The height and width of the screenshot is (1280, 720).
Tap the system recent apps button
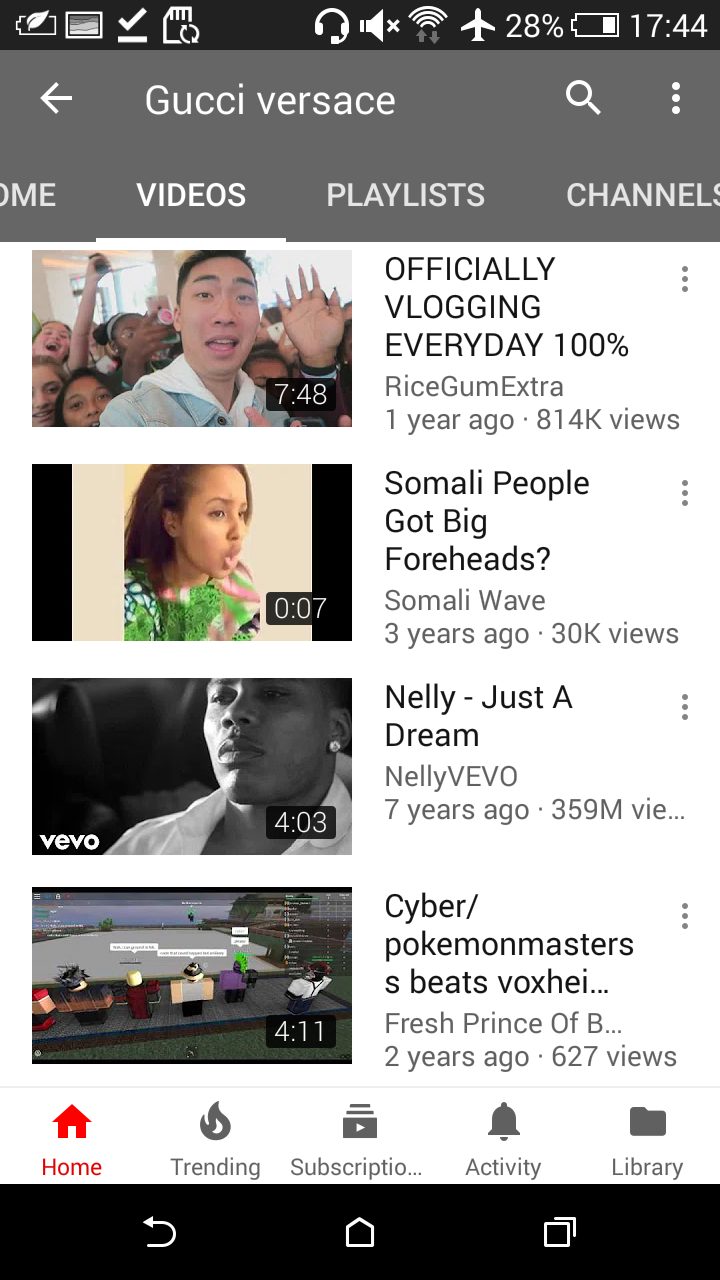click(560, 1233)
